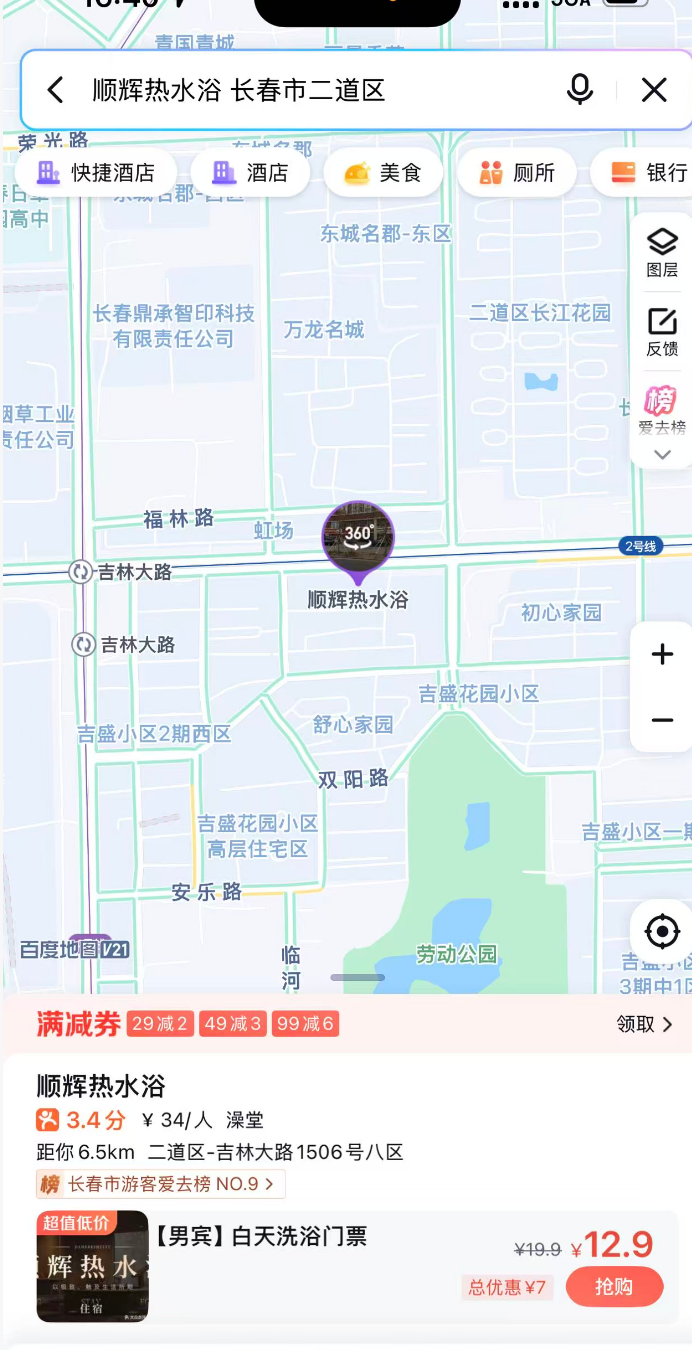Expand the side toolbar chevron
The width and height of the screenshot is (692, 1350).
tap(662, 454)
